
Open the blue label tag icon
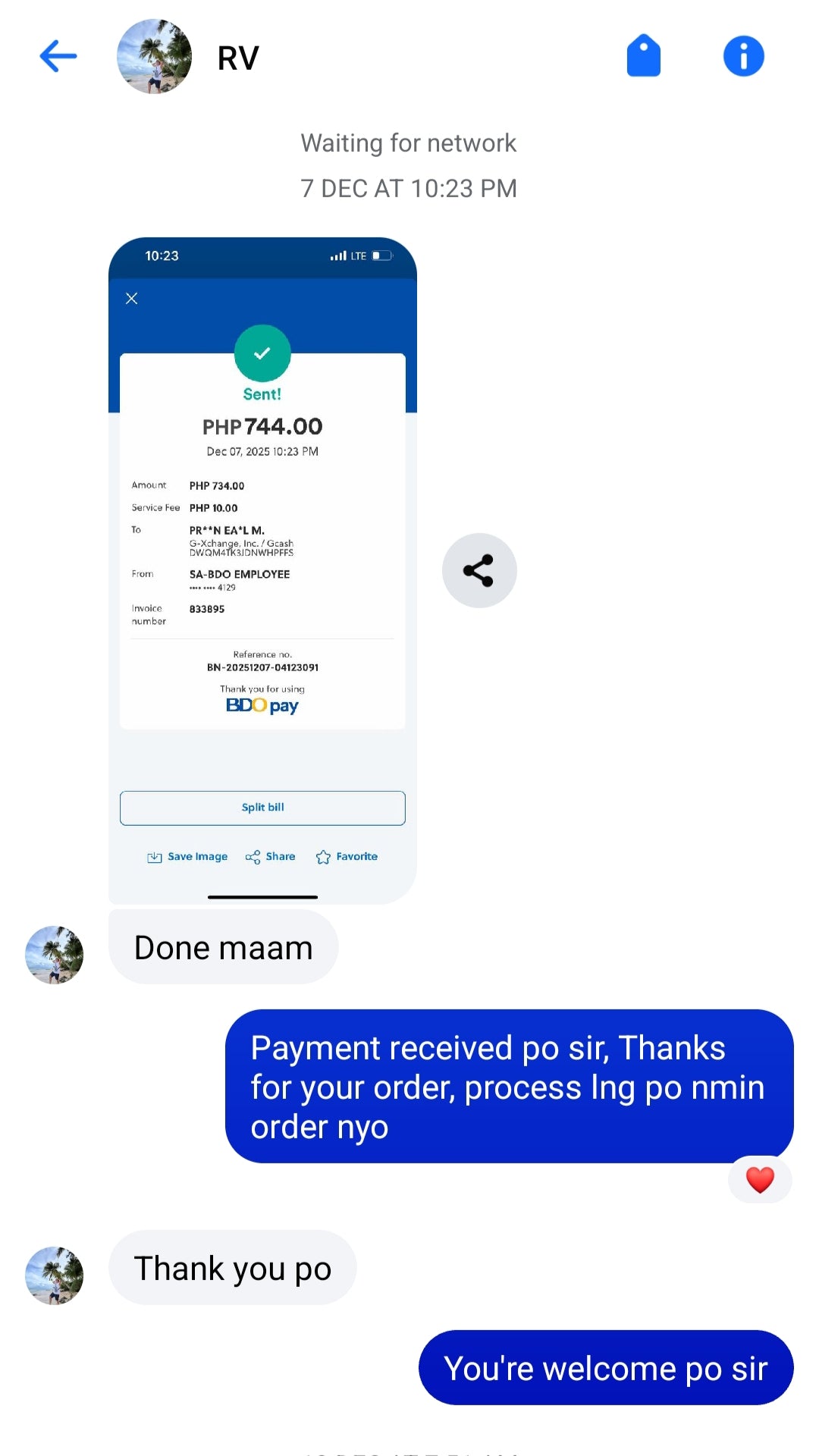click(643, 56)
